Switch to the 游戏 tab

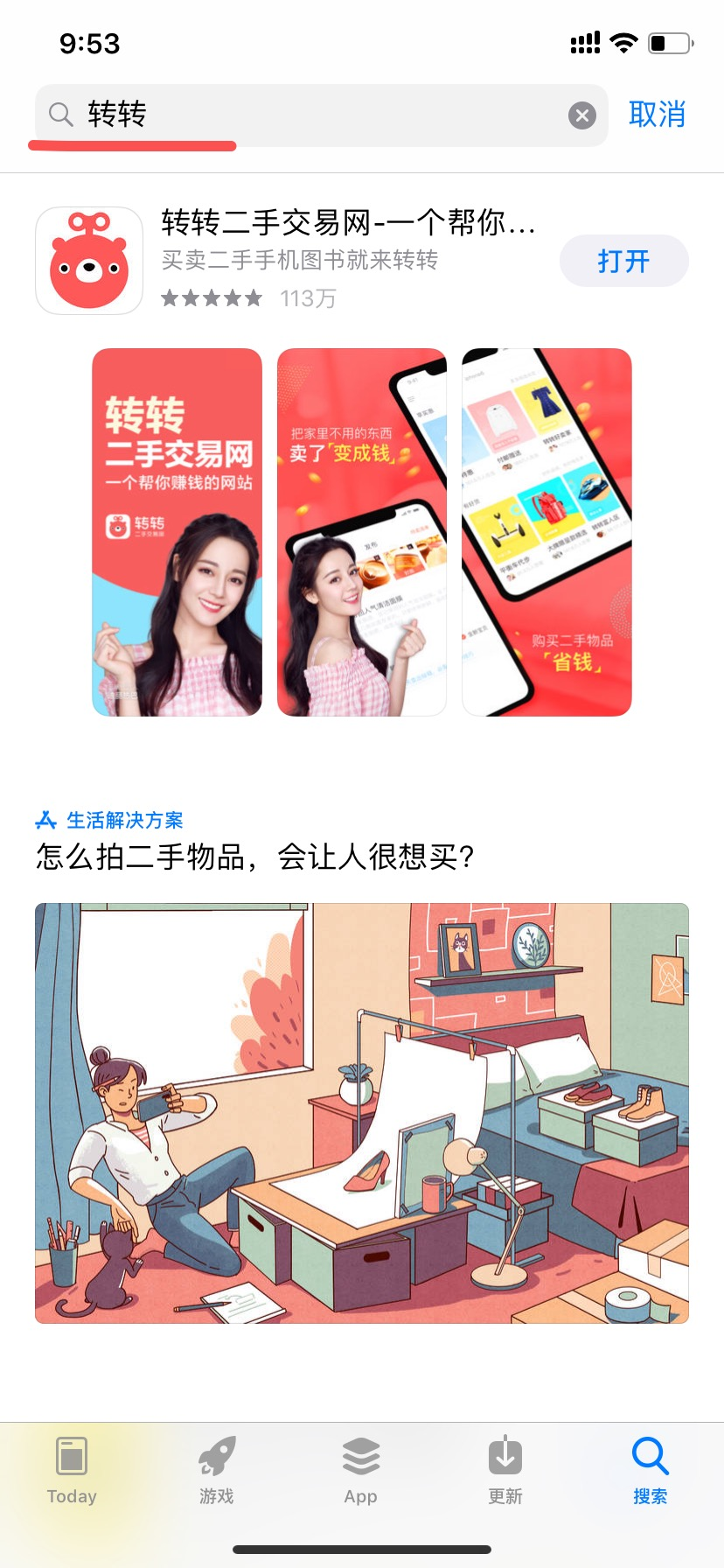[216, 1471]
